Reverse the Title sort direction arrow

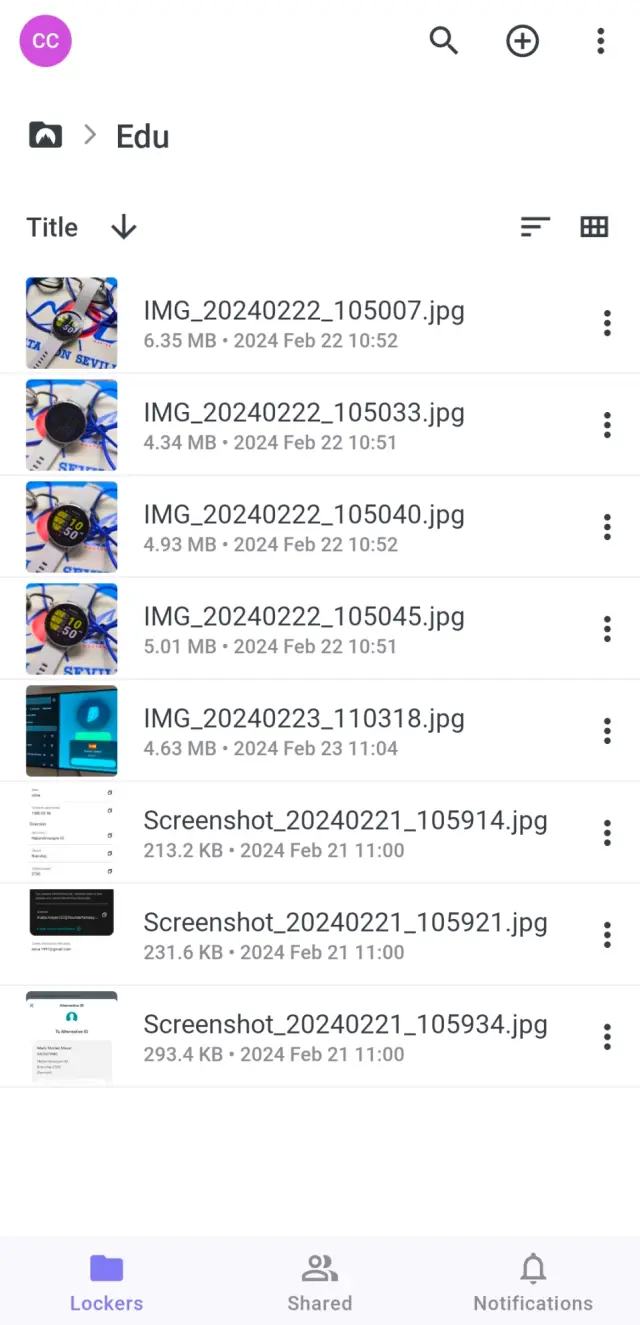click(123, 228)
